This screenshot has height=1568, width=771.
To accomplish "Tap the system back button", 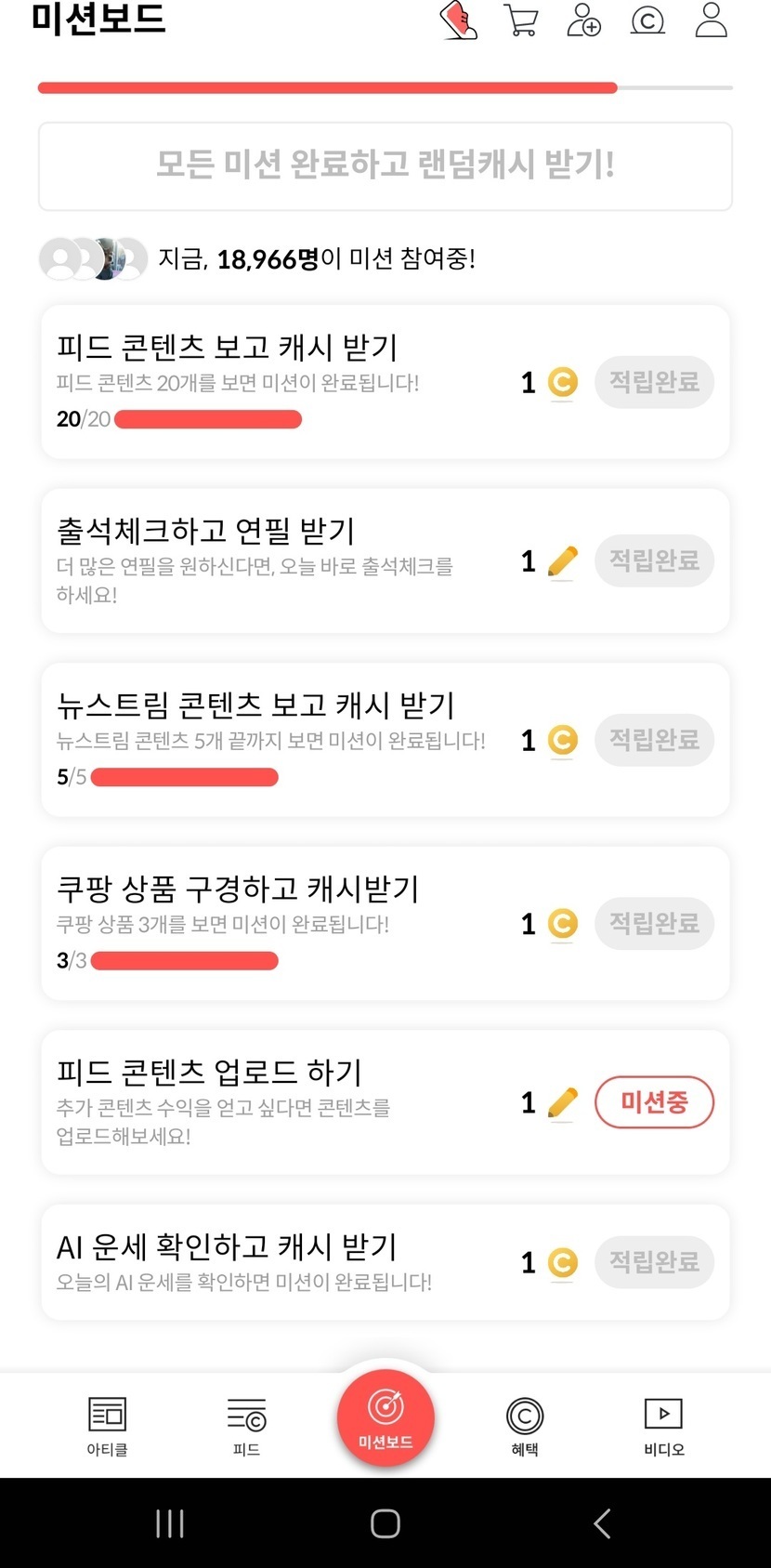I will coord(602,1523).
